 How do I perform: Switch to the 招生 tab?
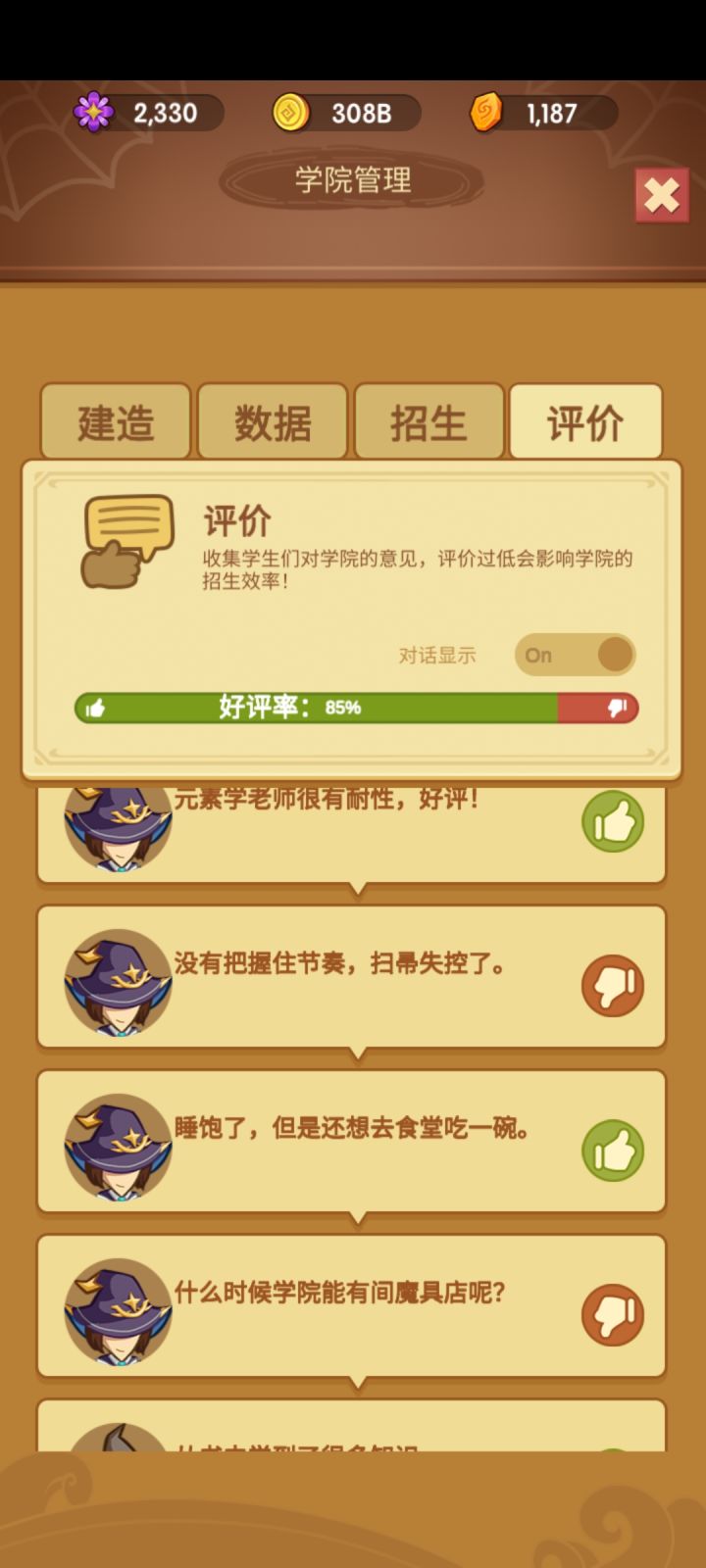pyautogui.click(x=429, y=421)
